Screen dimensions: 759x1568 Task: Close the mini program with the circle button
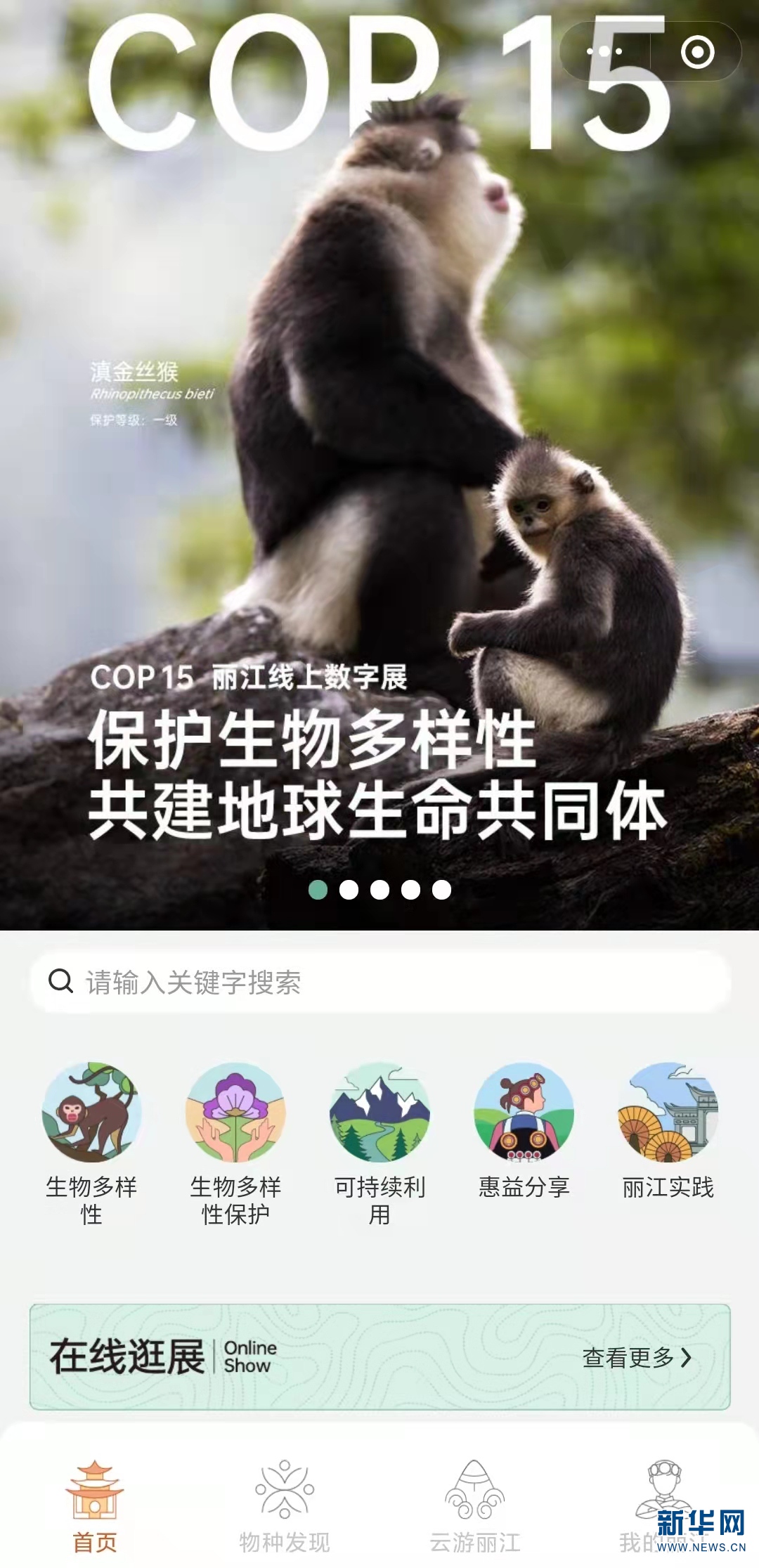click(697, 51)
